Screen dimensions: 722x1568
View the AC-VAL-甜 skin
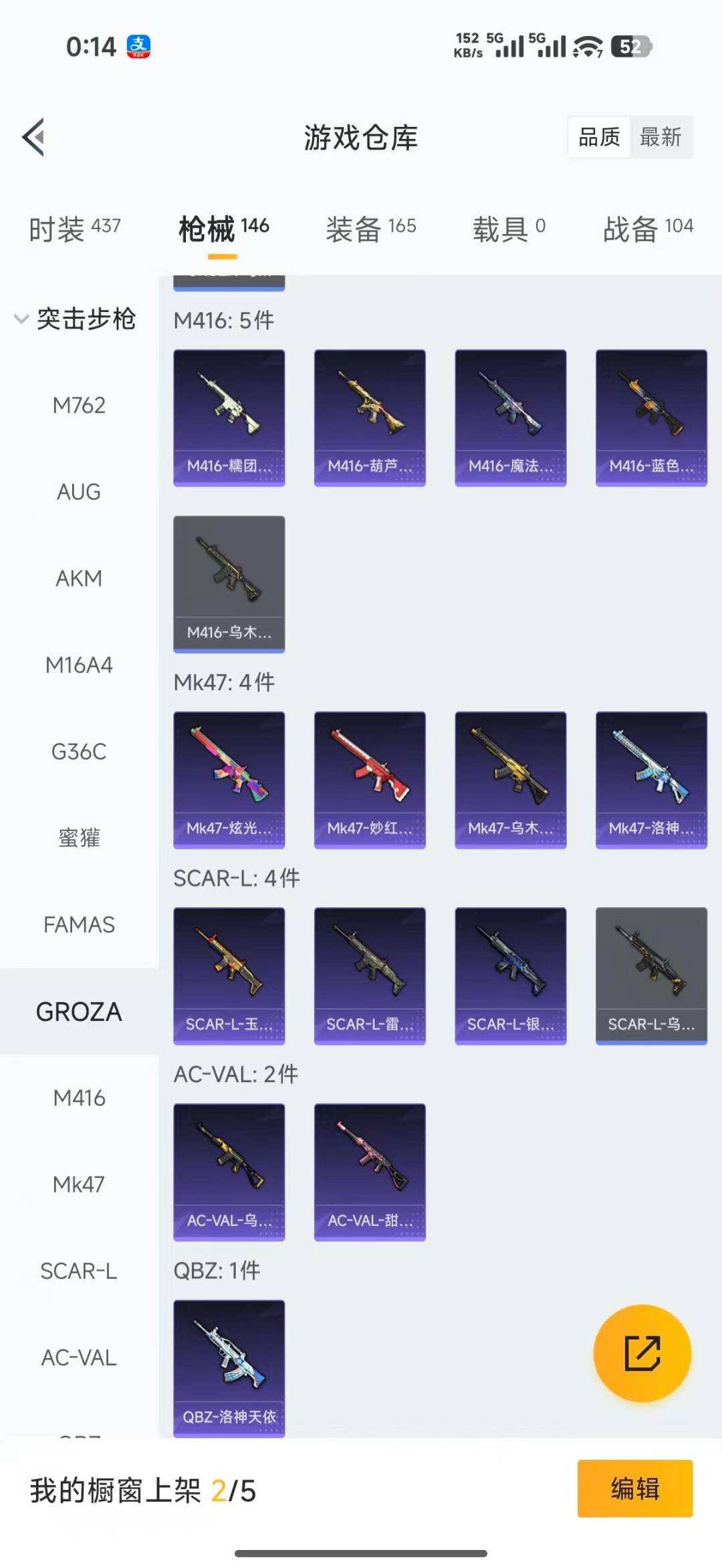[x=370, y=1172]
